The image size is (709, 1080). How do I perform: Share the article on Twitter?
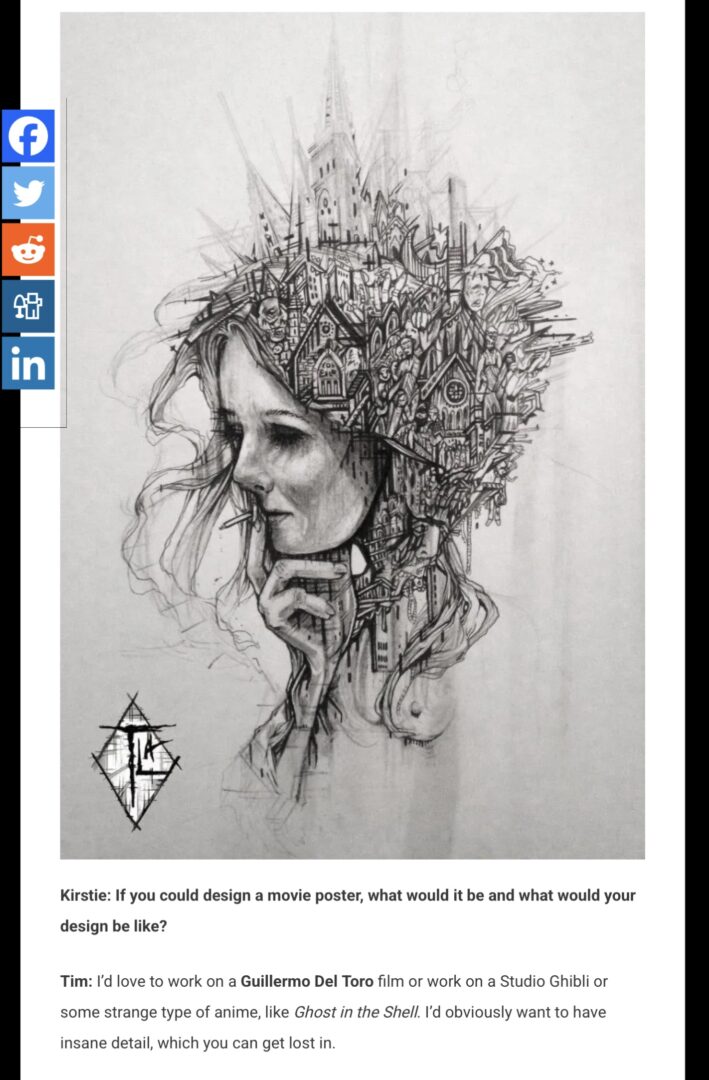pyautogui.click(x=28, y=193)
